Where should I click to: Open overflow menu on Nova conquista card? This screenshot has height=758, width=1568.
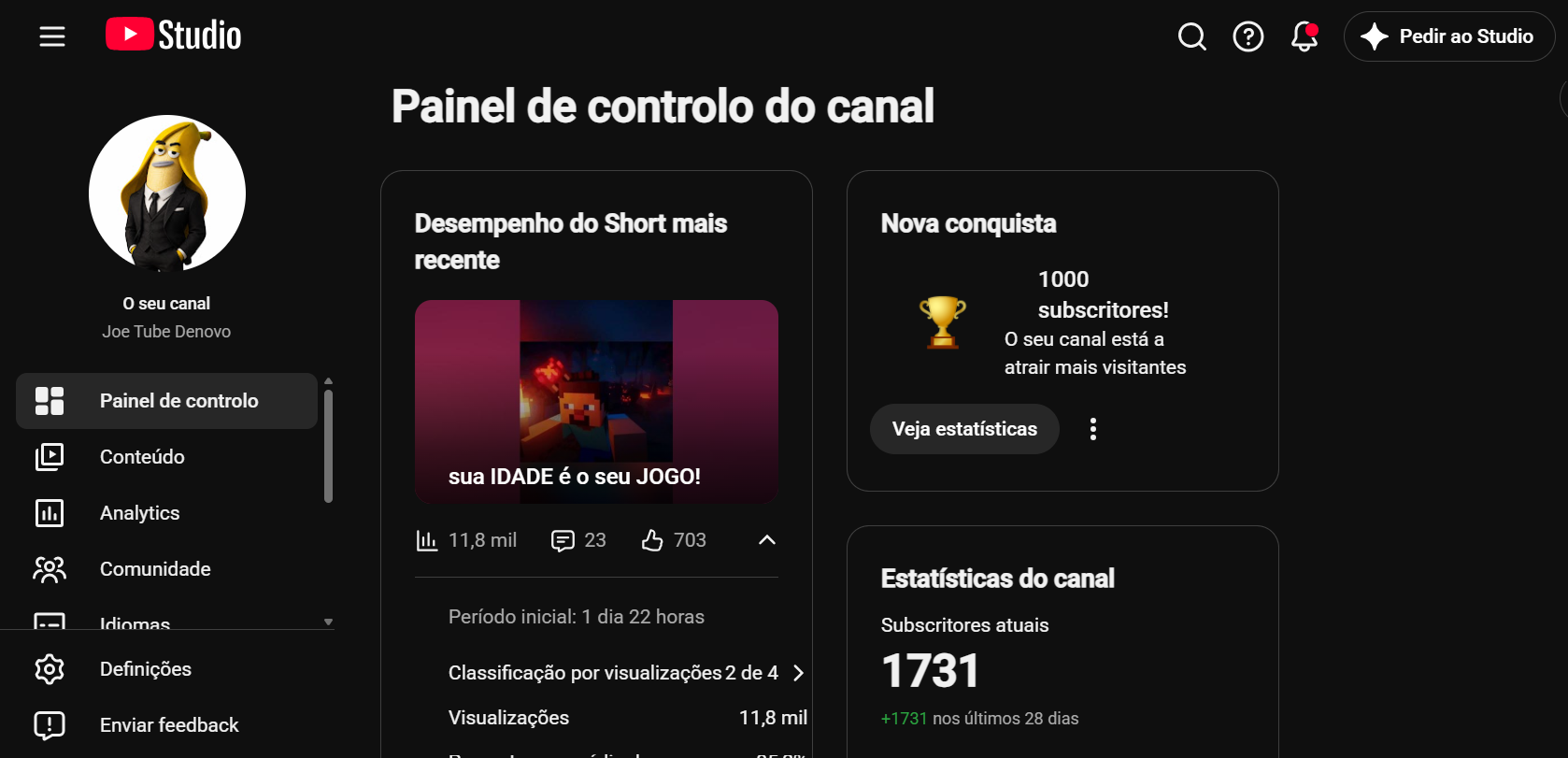click(1093, 429)
